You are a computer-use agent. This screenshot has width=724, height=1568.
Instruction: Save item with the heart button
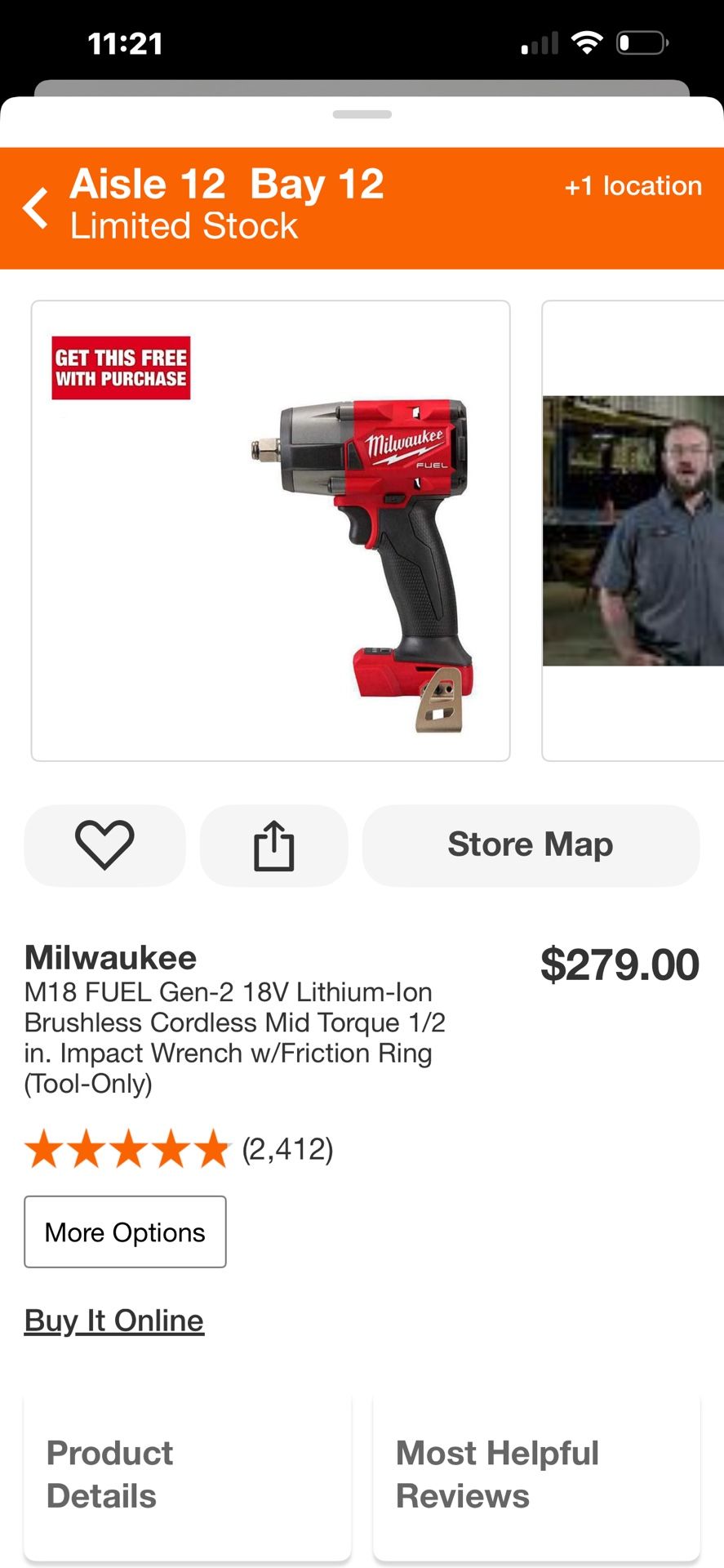[x=104, y=845]
